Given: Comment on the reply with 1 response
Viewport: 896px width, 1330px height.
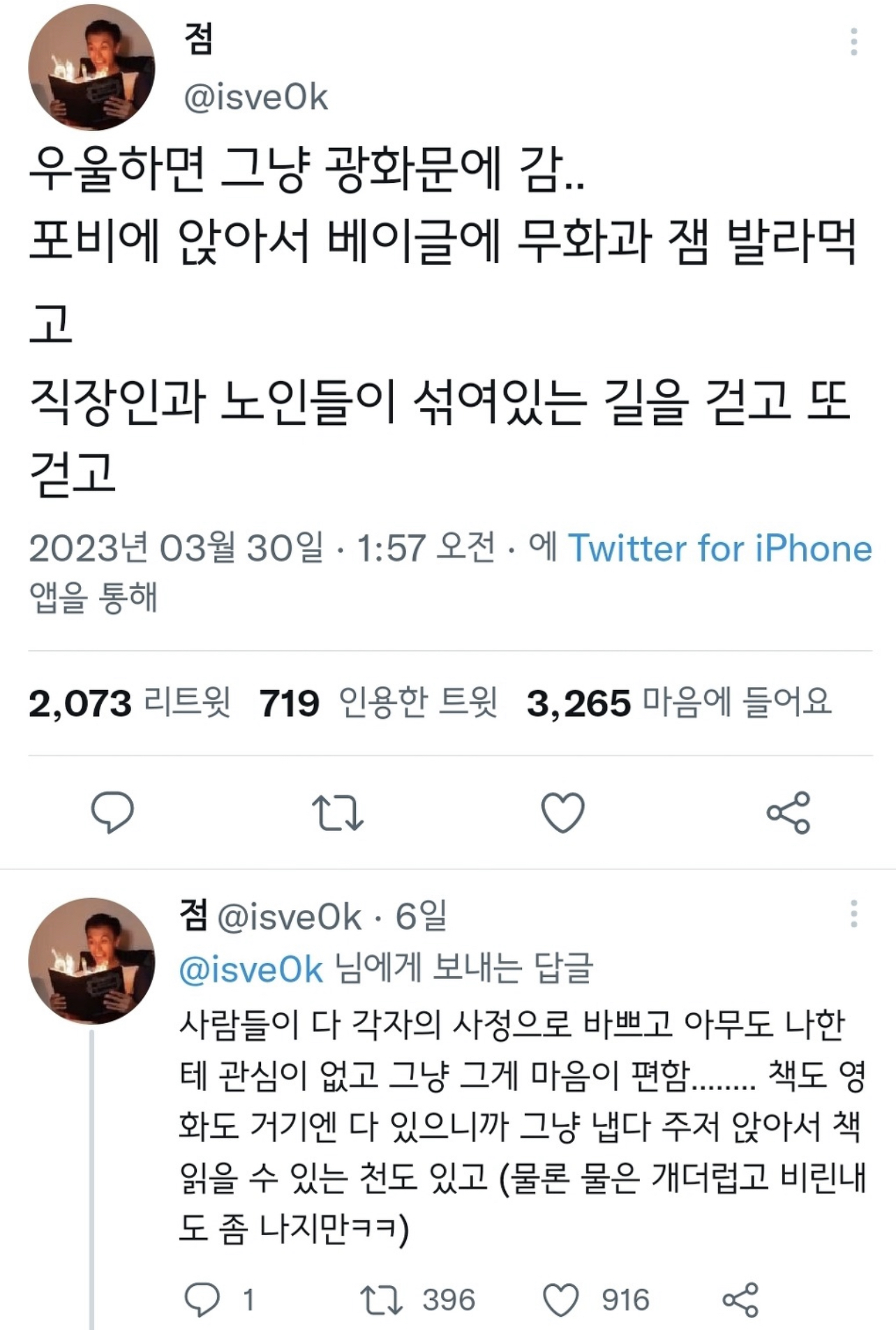Looking at the screenshot, I should (202, 1300).
